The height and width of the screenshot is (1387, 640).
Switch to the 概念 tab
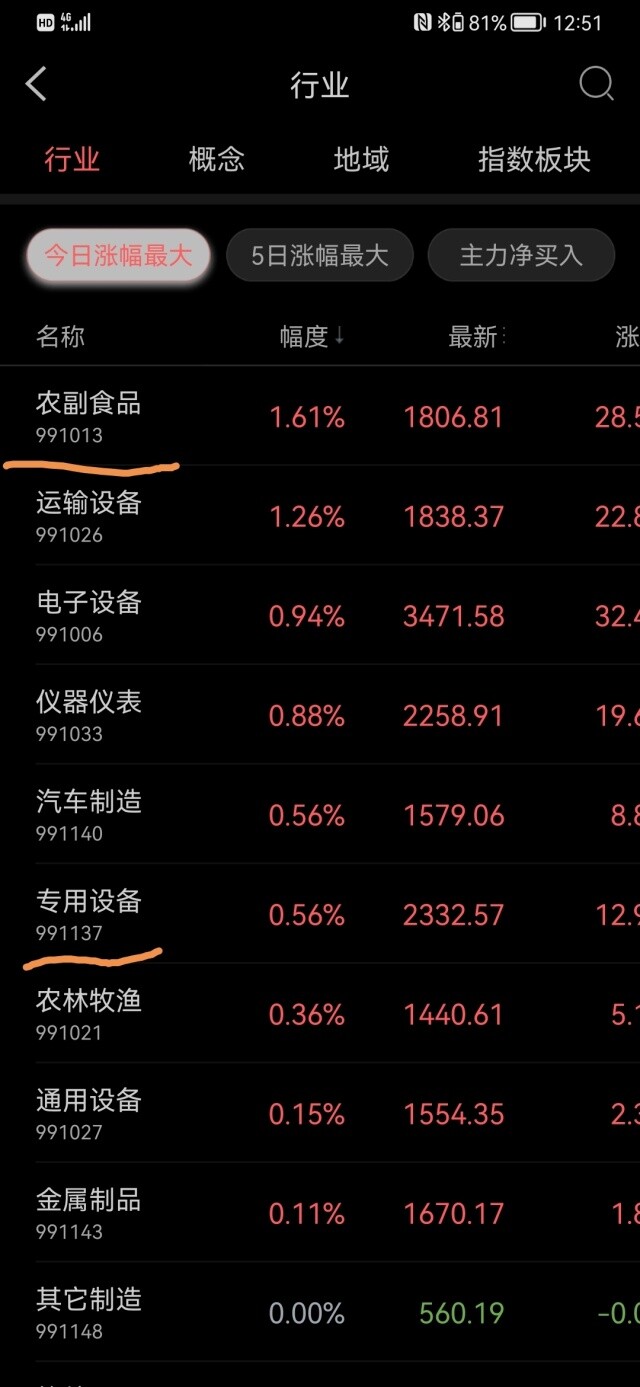[217, 159]
